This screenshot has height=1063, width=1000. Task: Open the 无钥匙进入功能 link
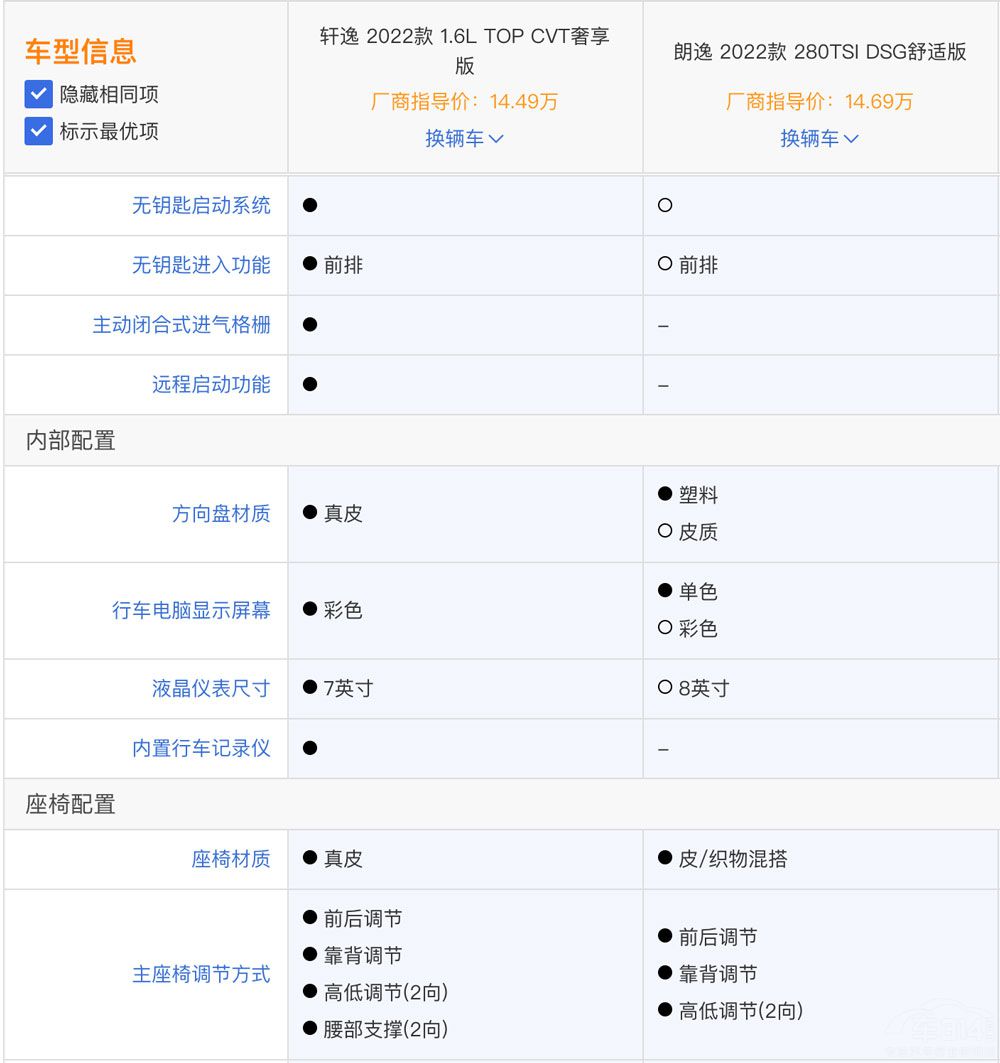201,265
